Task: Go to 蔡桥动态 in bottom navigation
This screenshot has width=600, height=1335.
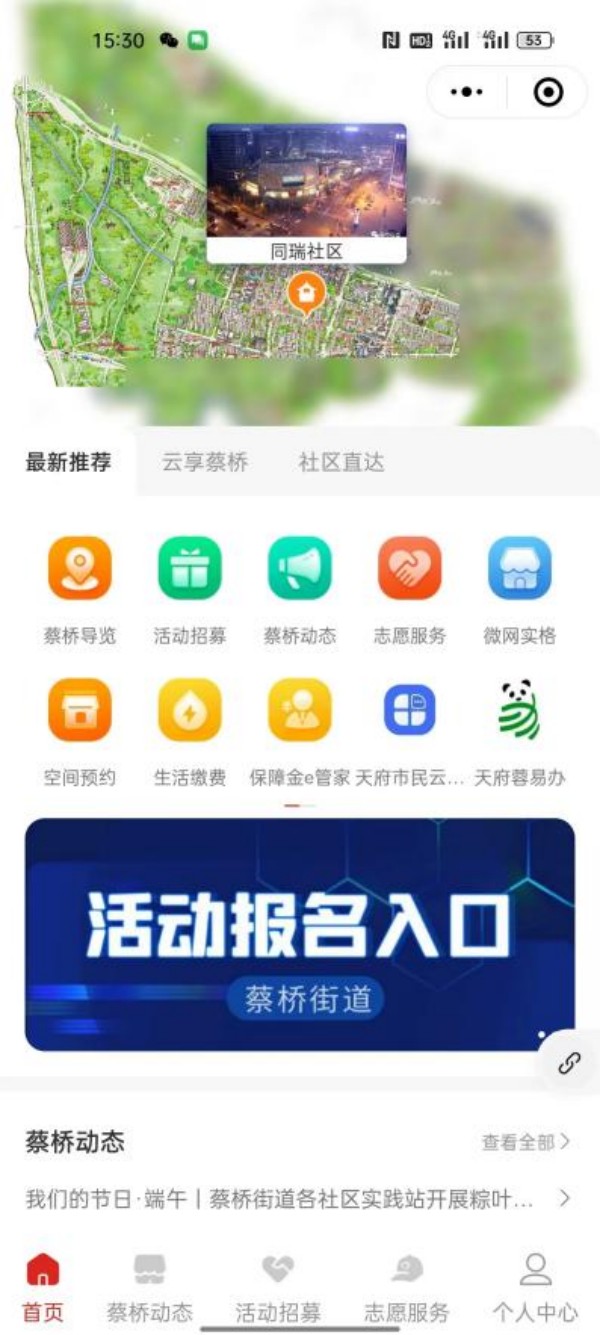Action: click(150, 1290)
